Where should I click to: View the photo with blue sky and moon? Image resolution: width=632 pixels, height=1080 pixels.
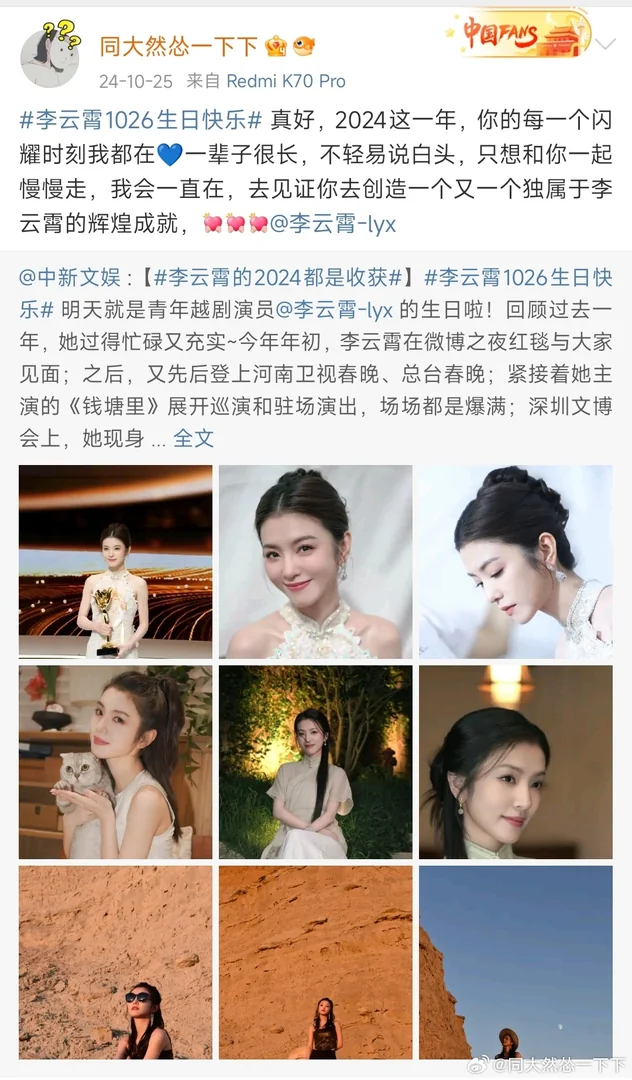tap(515, 962)
